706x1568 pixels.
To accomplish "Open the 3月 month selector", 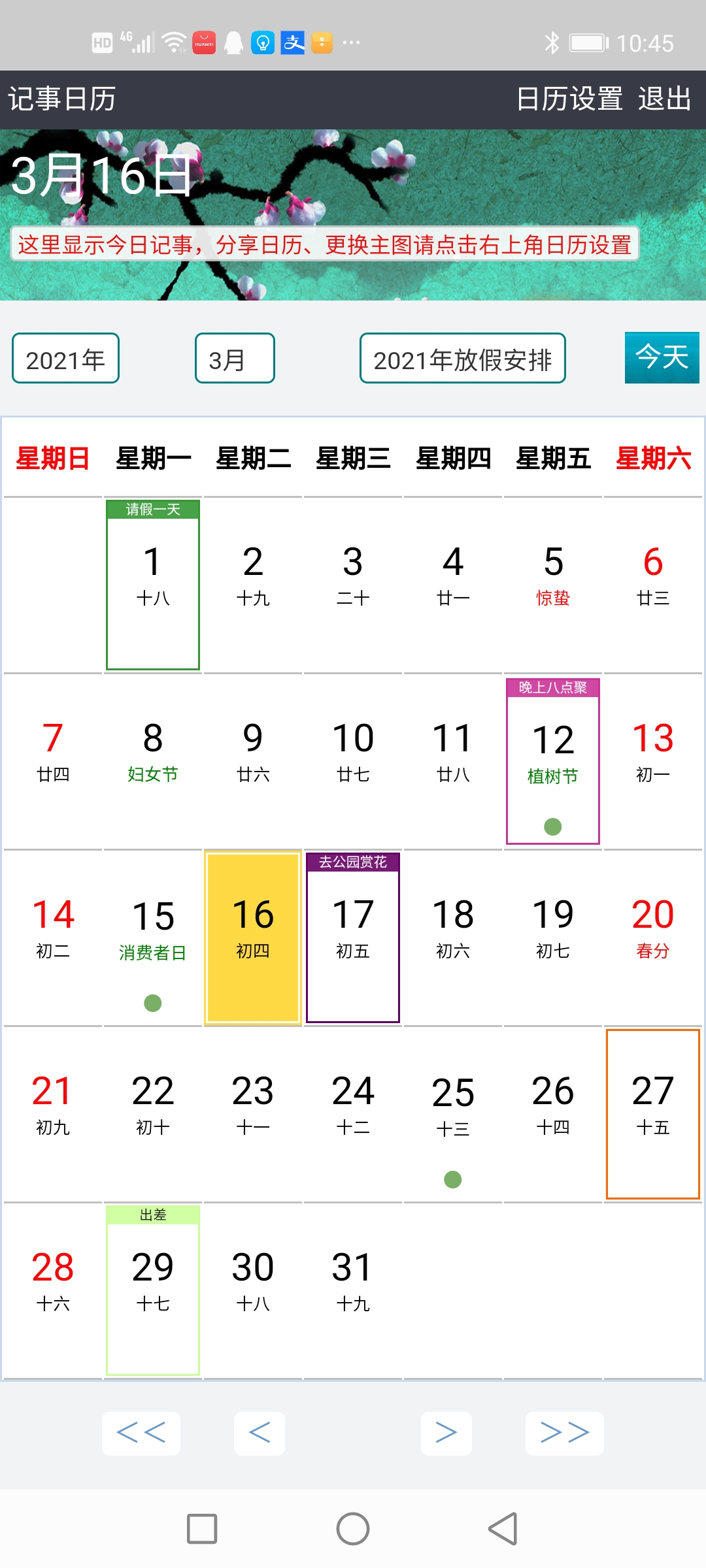I will 235,359.
